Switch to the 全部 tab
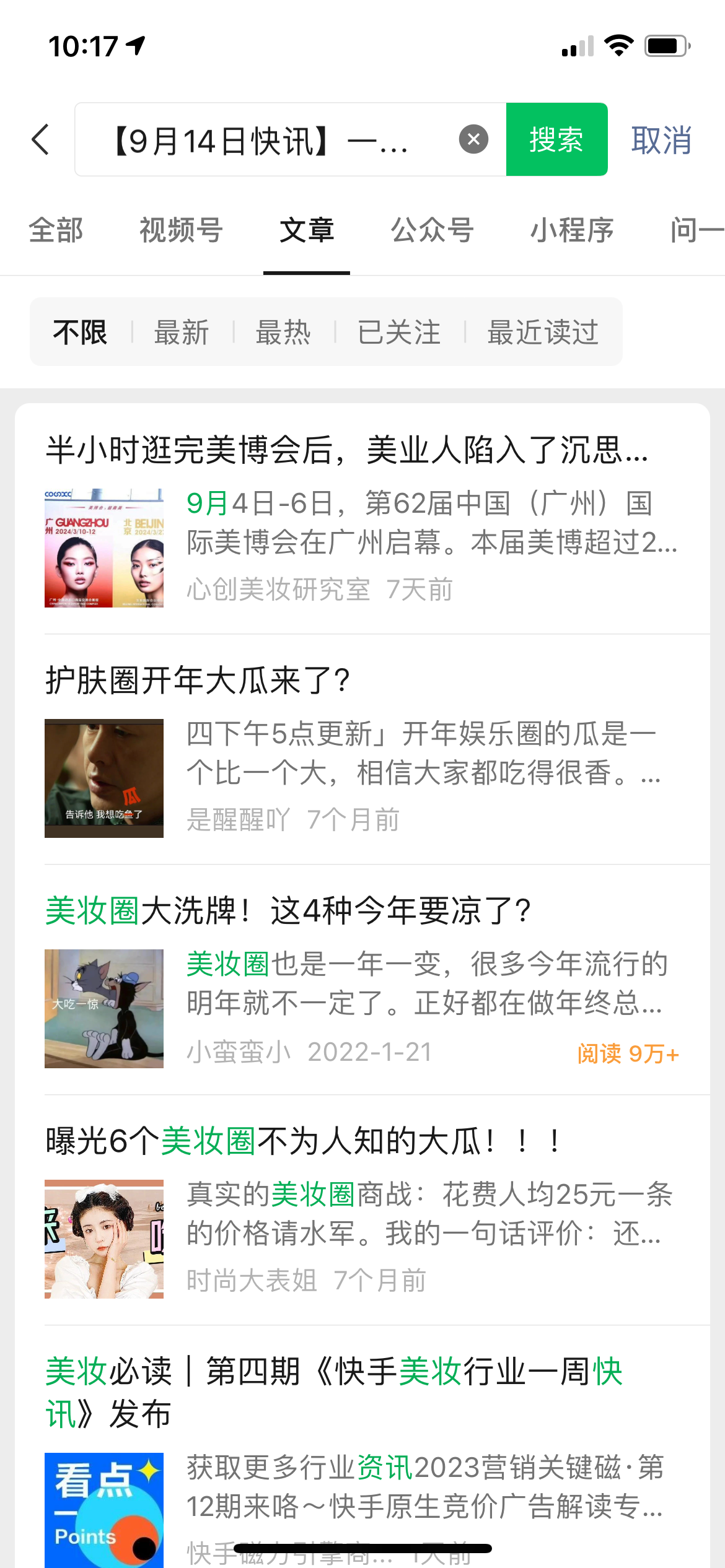 pyautogui.click(x=56, y=230)
